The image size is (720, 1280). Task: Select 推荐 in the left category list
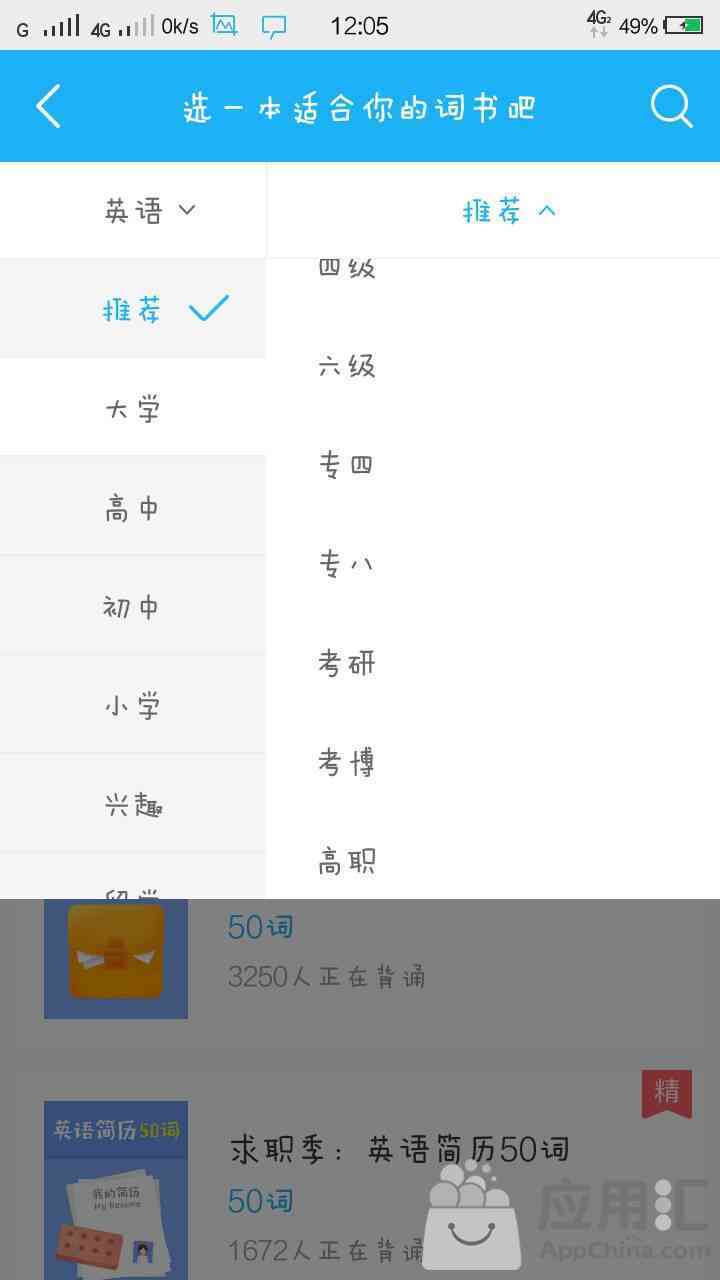point(133,309)
